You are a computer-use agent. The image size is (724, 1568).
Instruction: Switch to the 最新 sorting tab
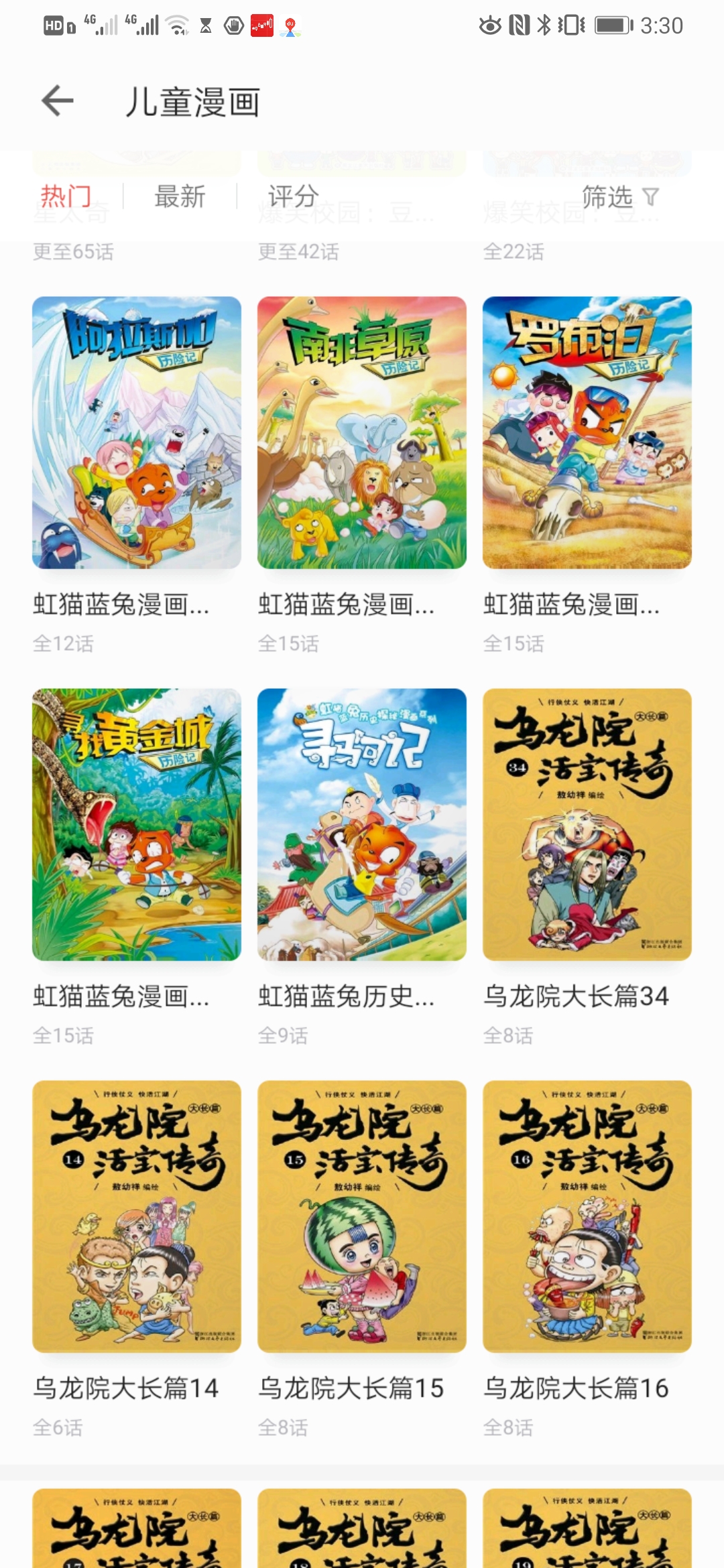click(180, 197)
